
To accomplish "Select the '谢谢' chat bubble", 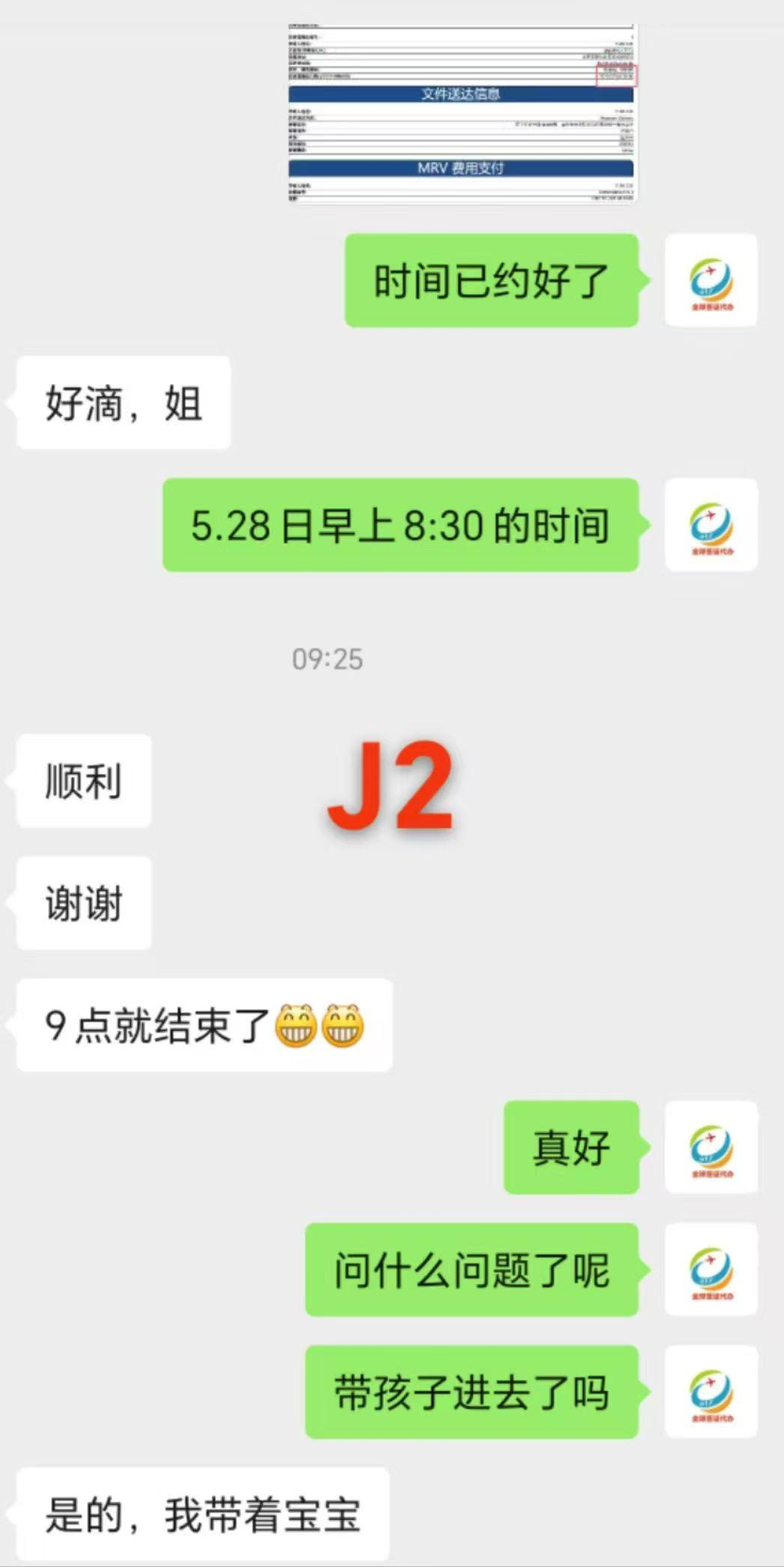I will 81,903.
